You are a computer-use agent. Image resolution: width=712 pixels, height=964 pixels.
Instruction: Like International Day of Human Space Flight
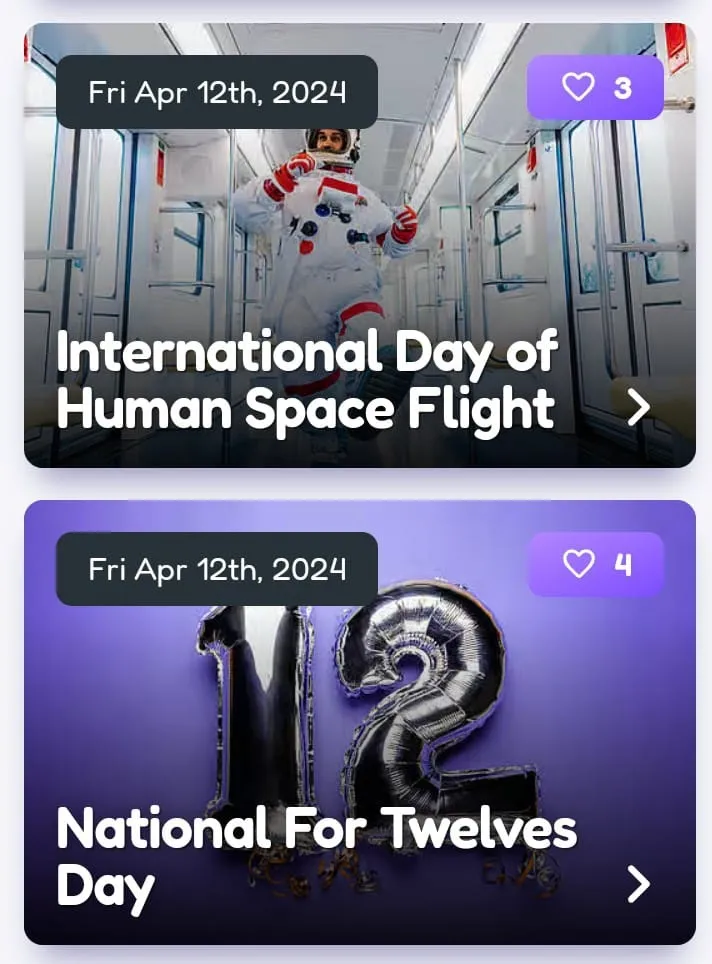pyautogui.click(x=595, y=88)
